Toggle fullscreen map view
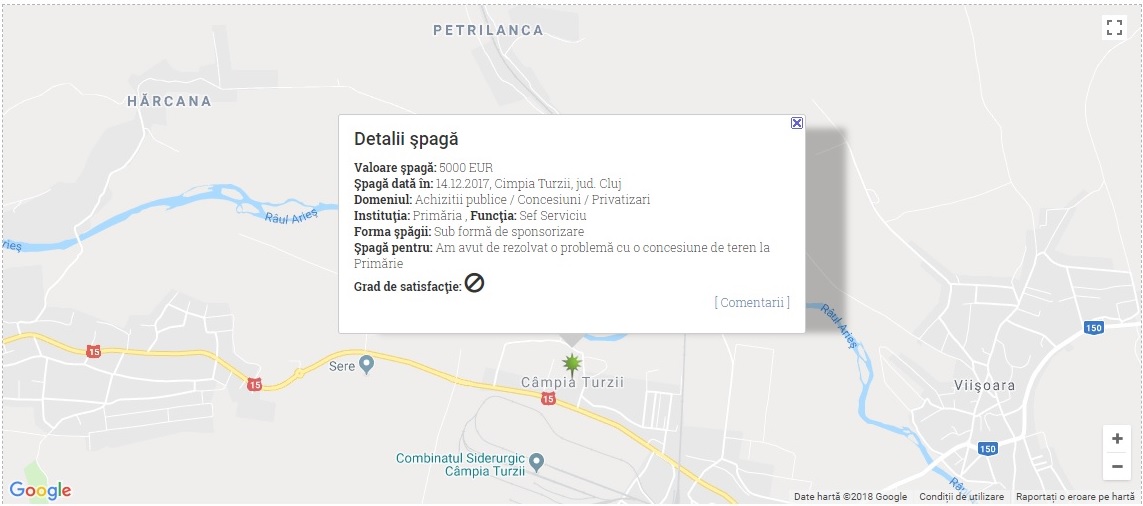The width and height of the screenshot is (1143, 506). pyautogui.click(x=1115, y=27)
